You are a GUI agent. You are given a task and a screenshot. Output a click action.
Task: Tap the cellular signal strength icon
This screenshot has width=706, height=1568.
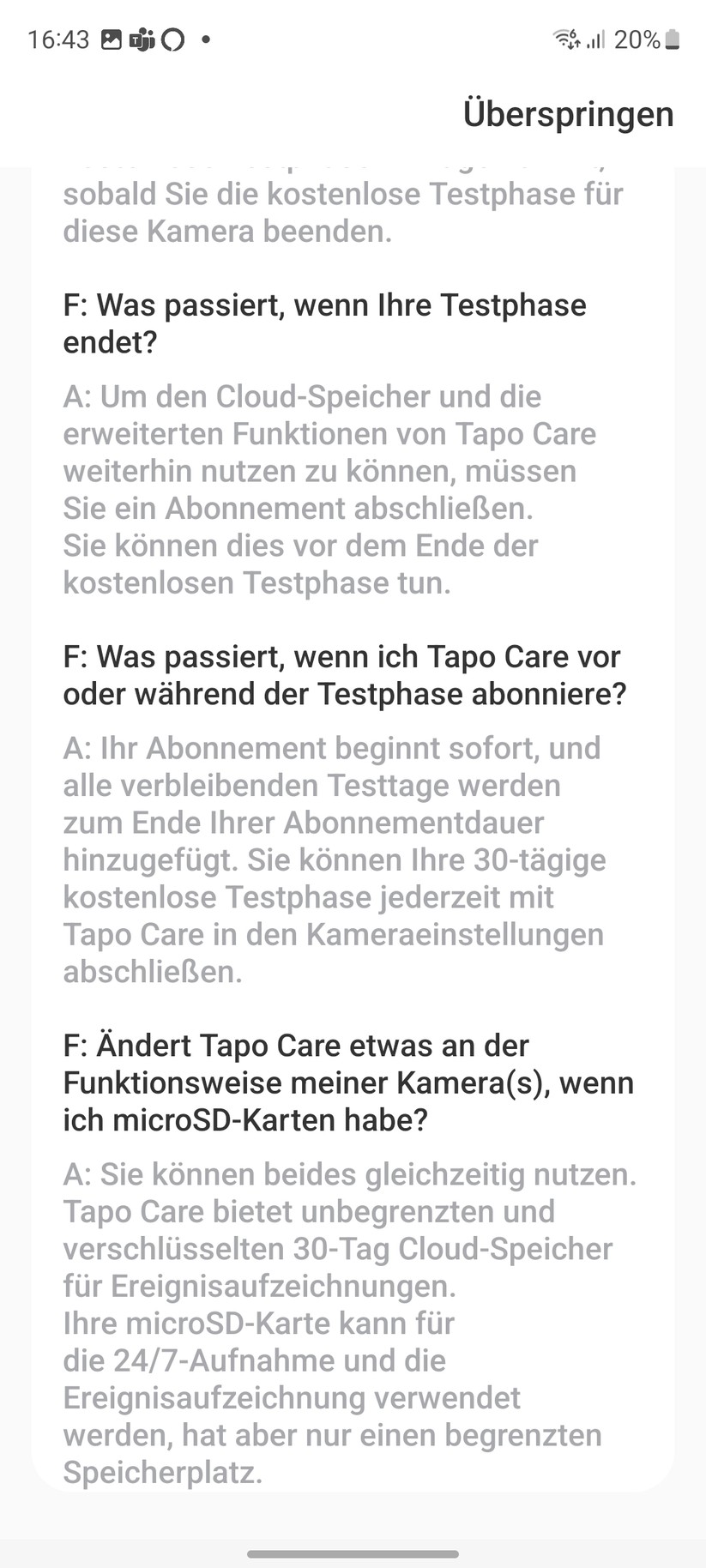click(x=596, y=39)
